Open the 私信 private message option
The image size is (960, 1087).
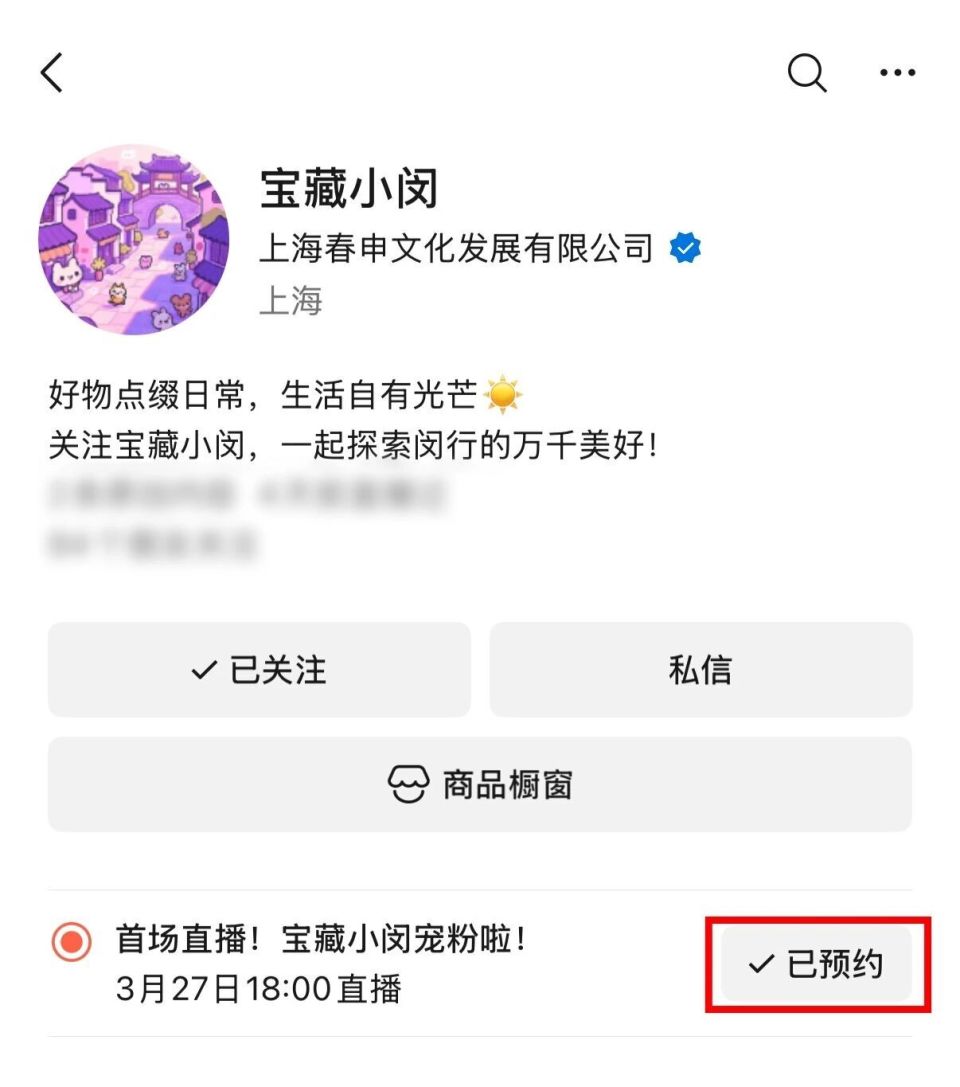pos(700,670)
